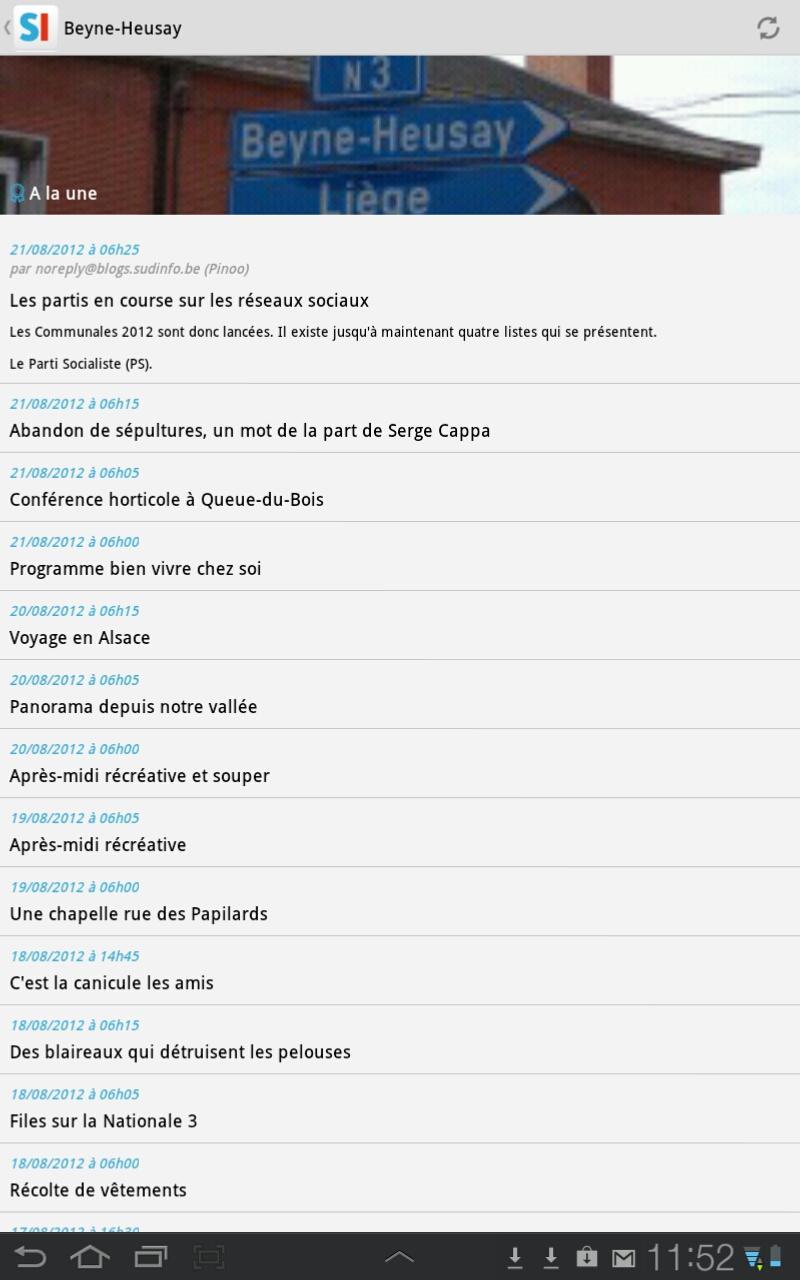Refresh the Beyne-Heusay news feed
Image resolution: width=800 pixels, height=1280 pixels.
coord(767,28)
